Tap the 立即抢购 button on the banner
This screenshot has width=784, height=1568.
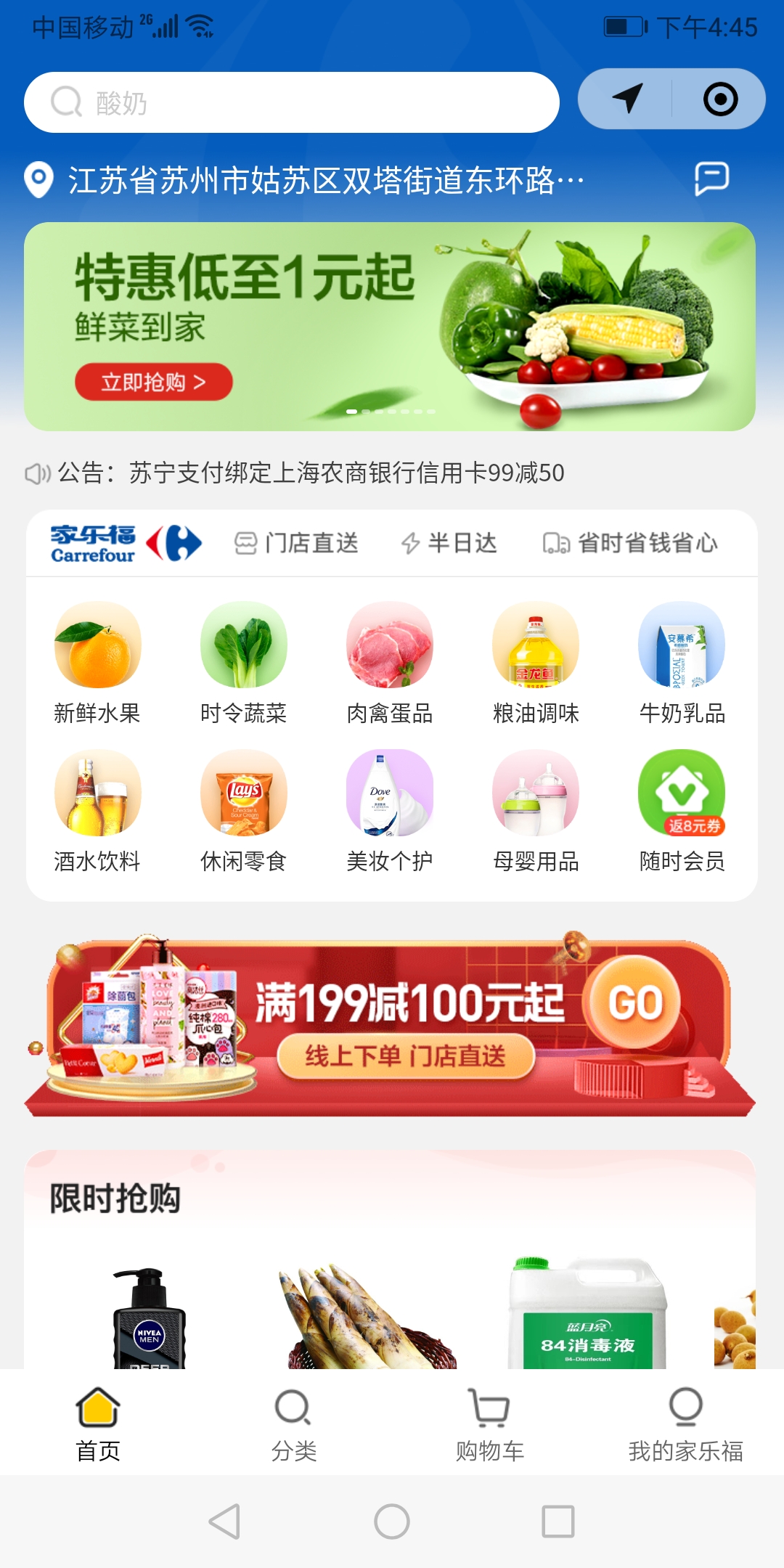153,382
